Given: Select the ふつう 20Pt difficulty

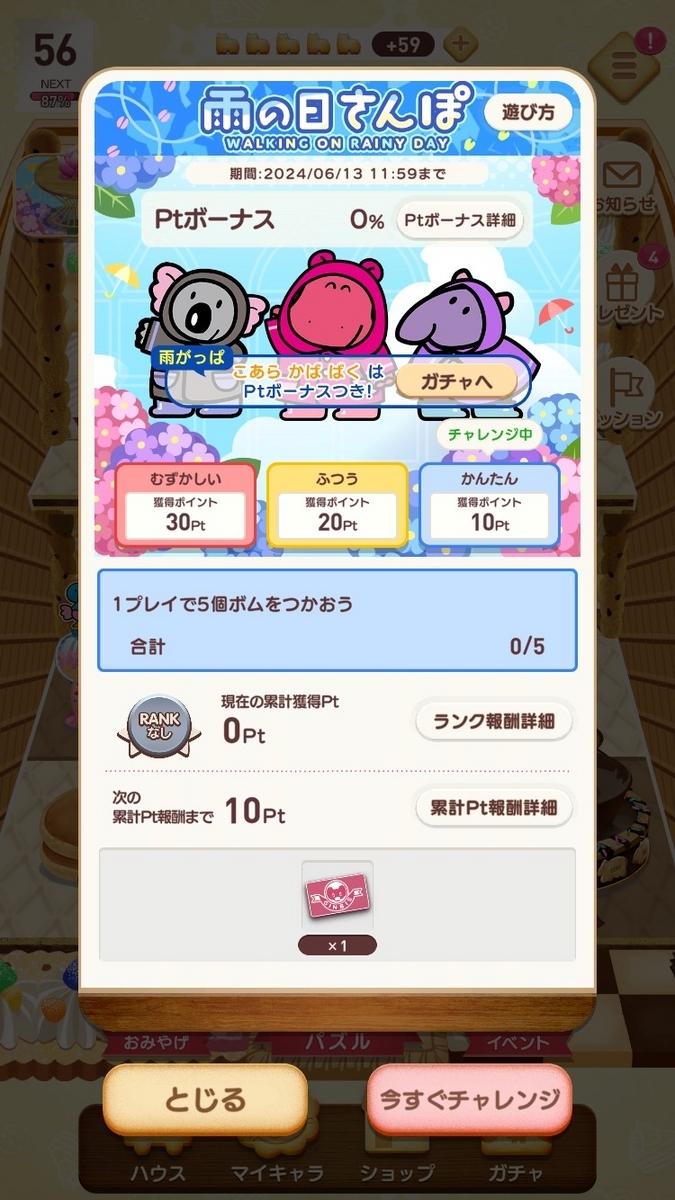Looking at the screenshot, I should point(337,504).
